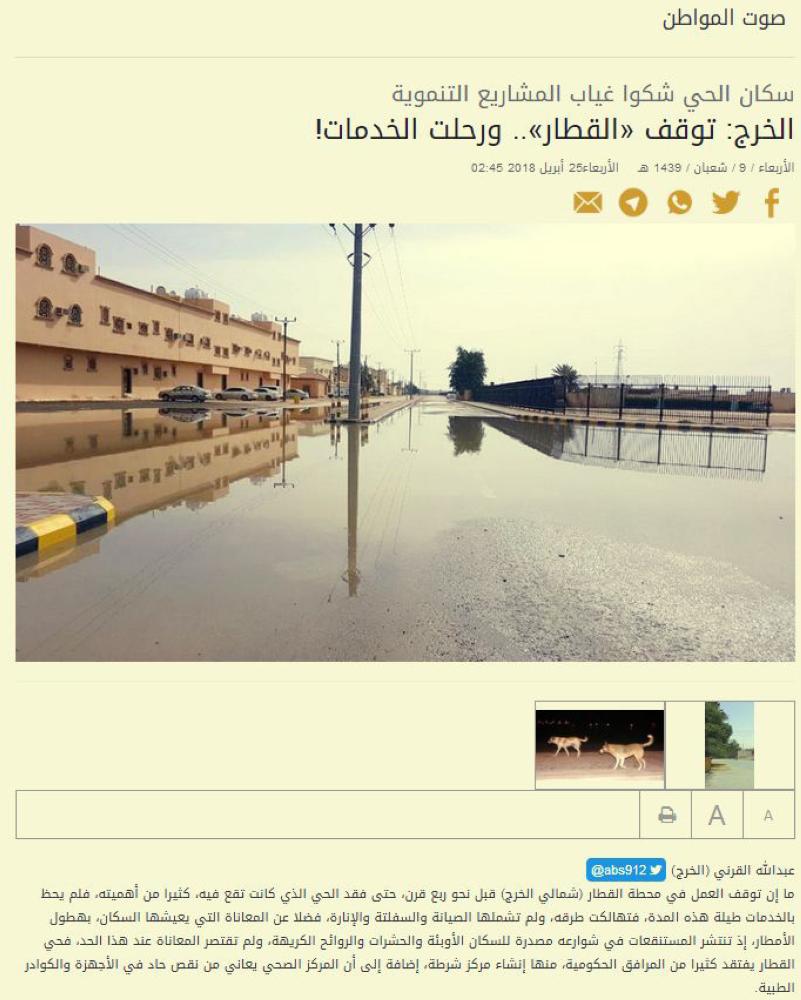This screenshot has height=1000, width=801.
Task: Open the flooded street main photo
Action: coord(405,441)
